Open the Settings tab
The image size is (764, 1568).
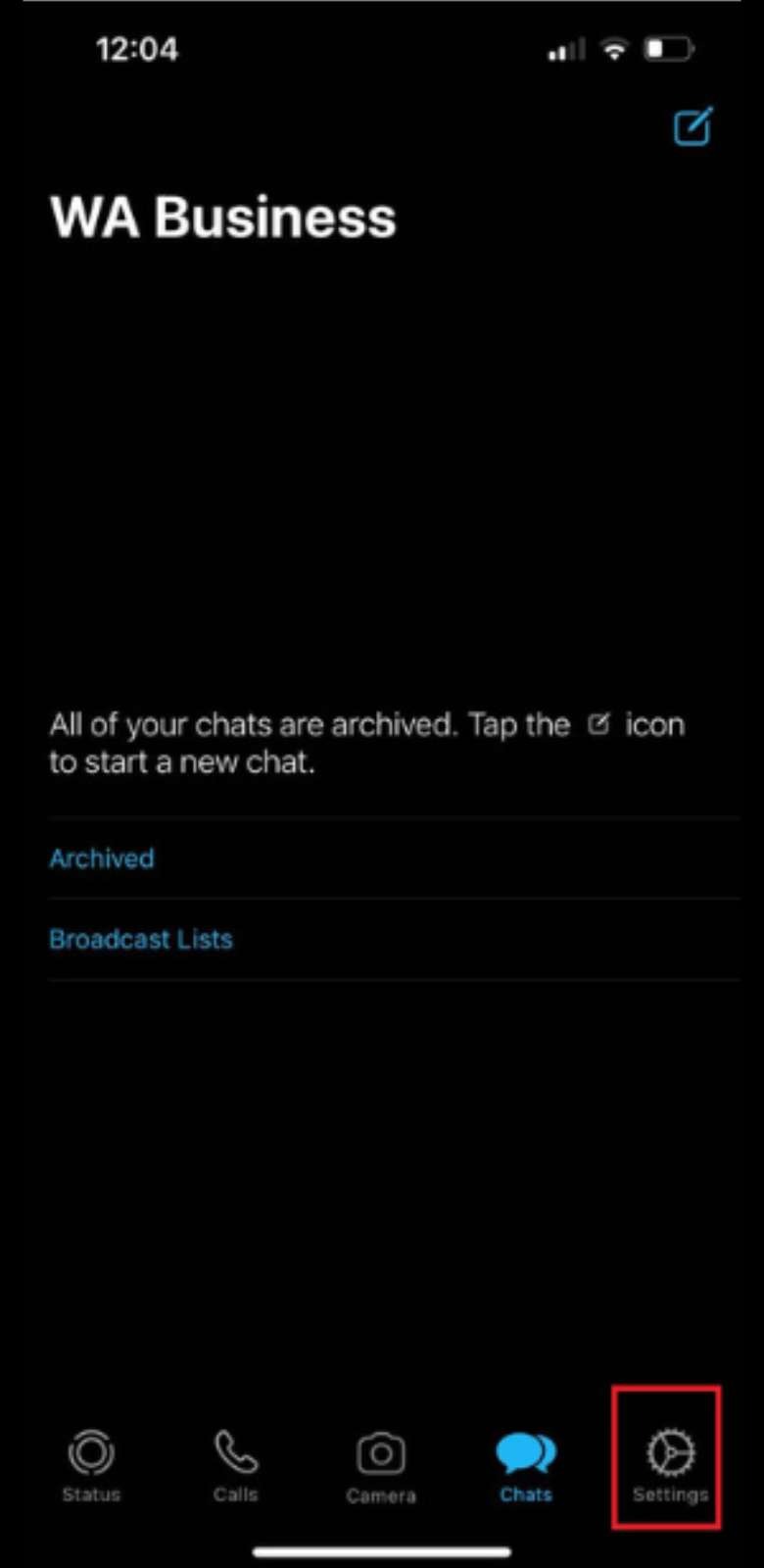(670, 1464)
